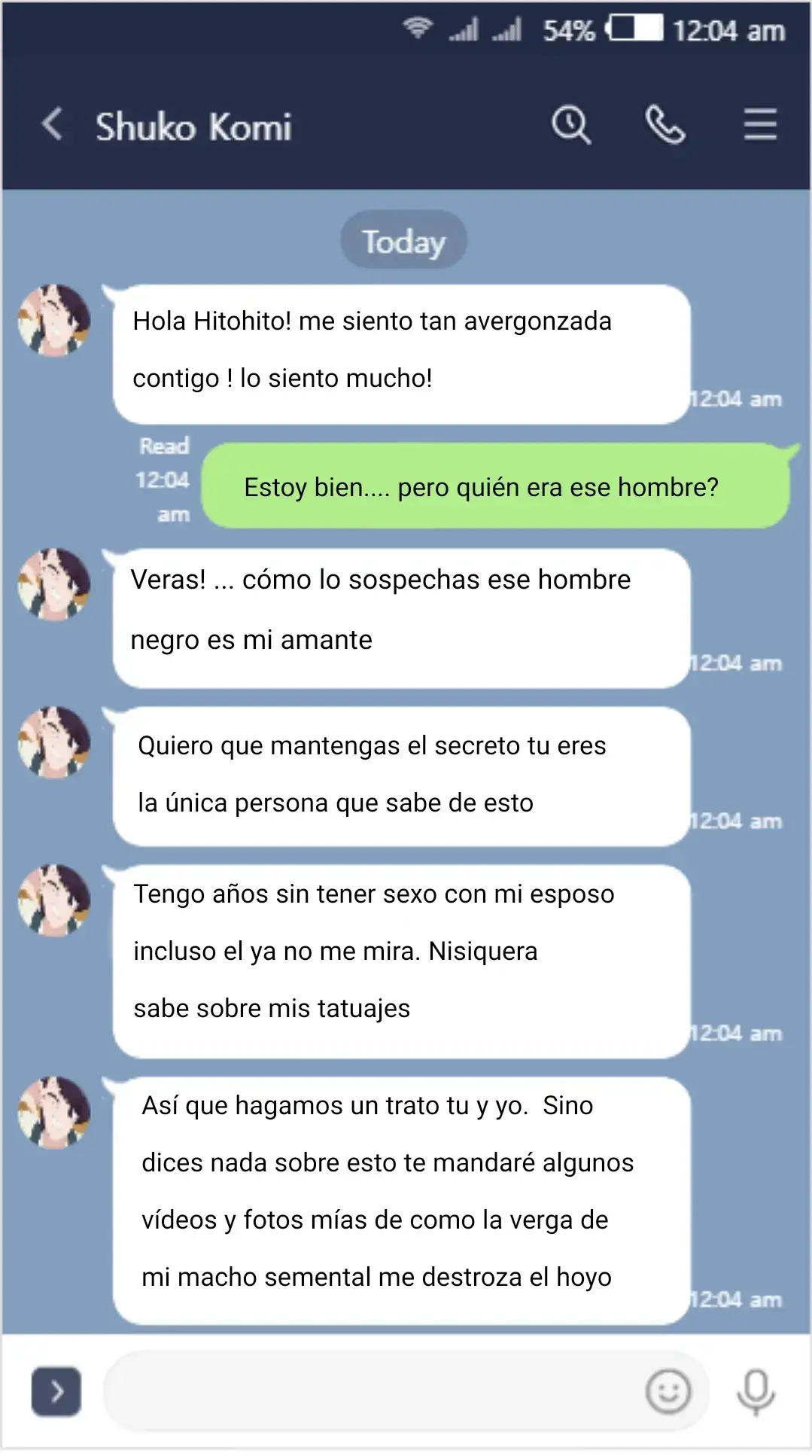The height and width of the screenshot is (1456, 812).
Task: Start a voice call with Shuko Komi
Action: pos(665,124)
